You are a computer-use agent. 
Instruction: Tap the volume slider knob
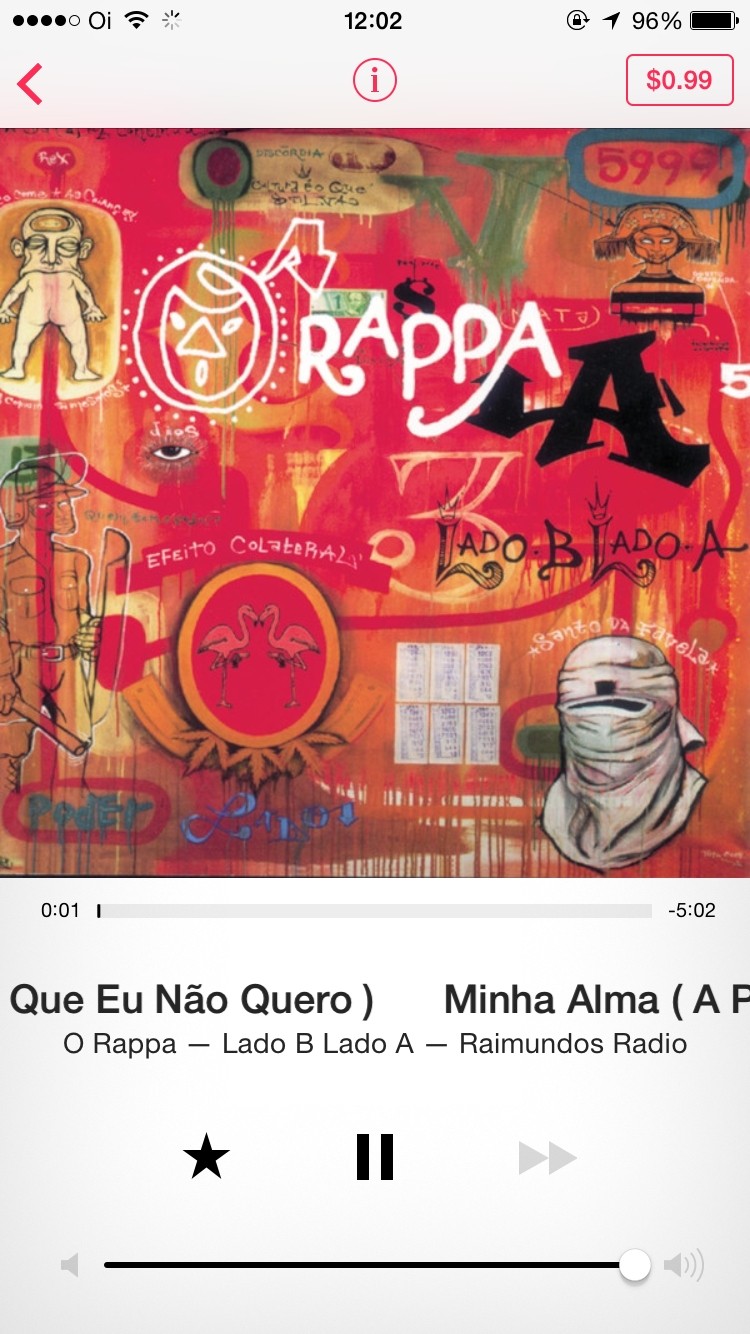634,1265
